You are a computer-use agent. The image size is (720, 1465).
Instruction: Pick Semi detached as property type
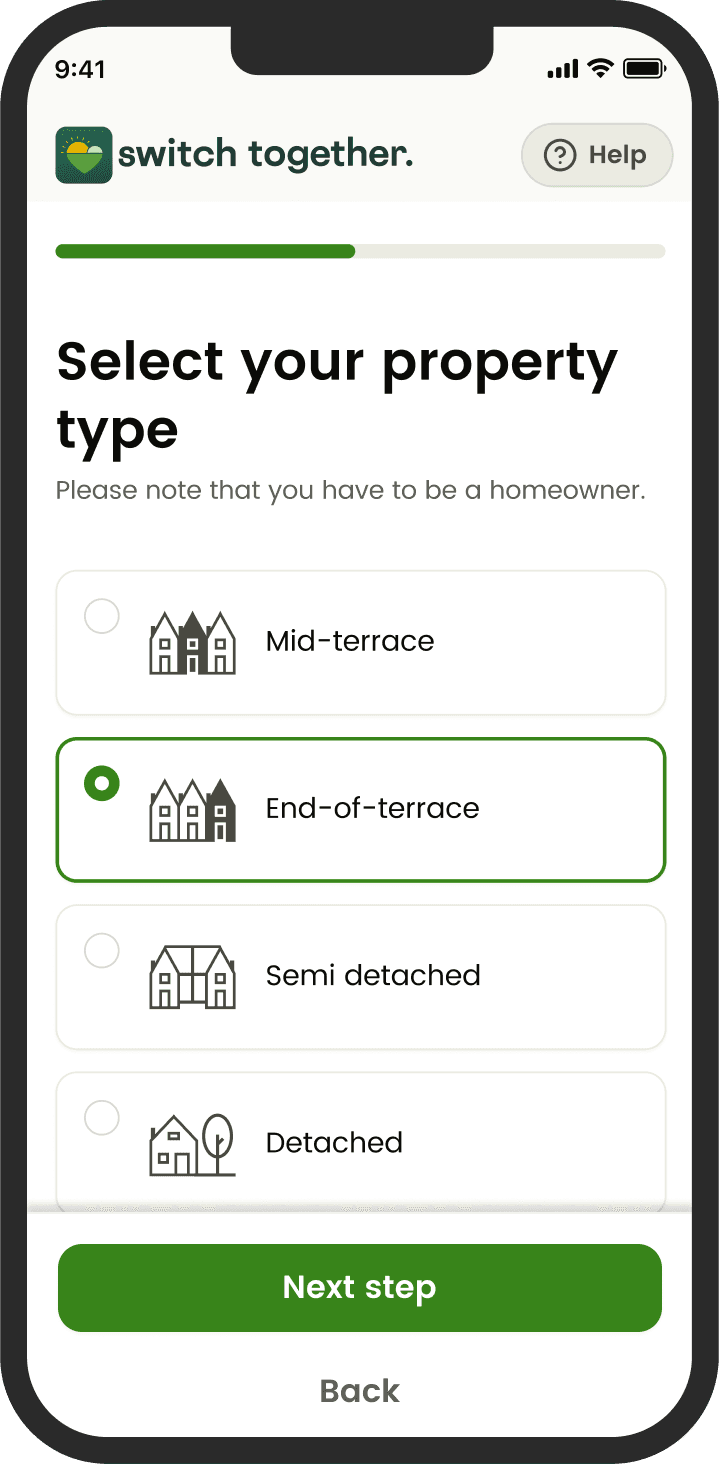tap(360, 977)
